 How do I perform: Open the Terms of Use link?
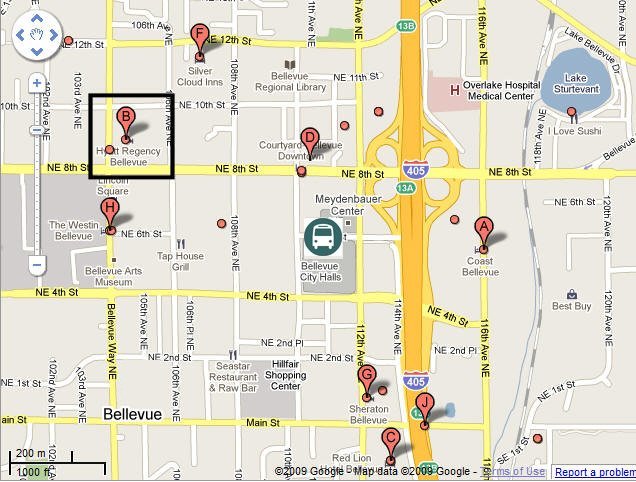514,472
